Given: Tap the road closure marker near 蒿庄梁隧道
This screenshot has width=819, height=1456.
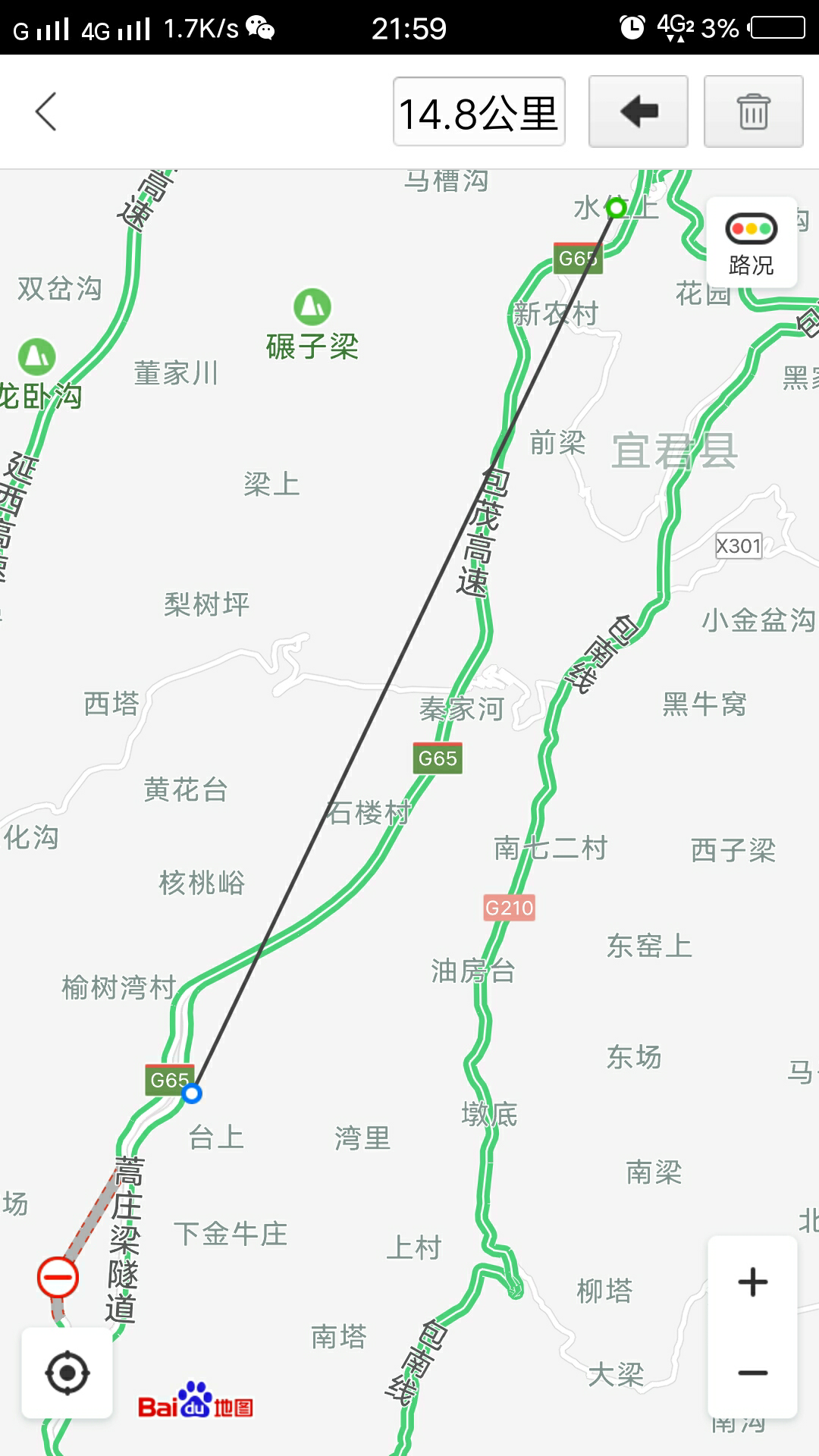Looking at the screenshot, I should point(58,1279).
